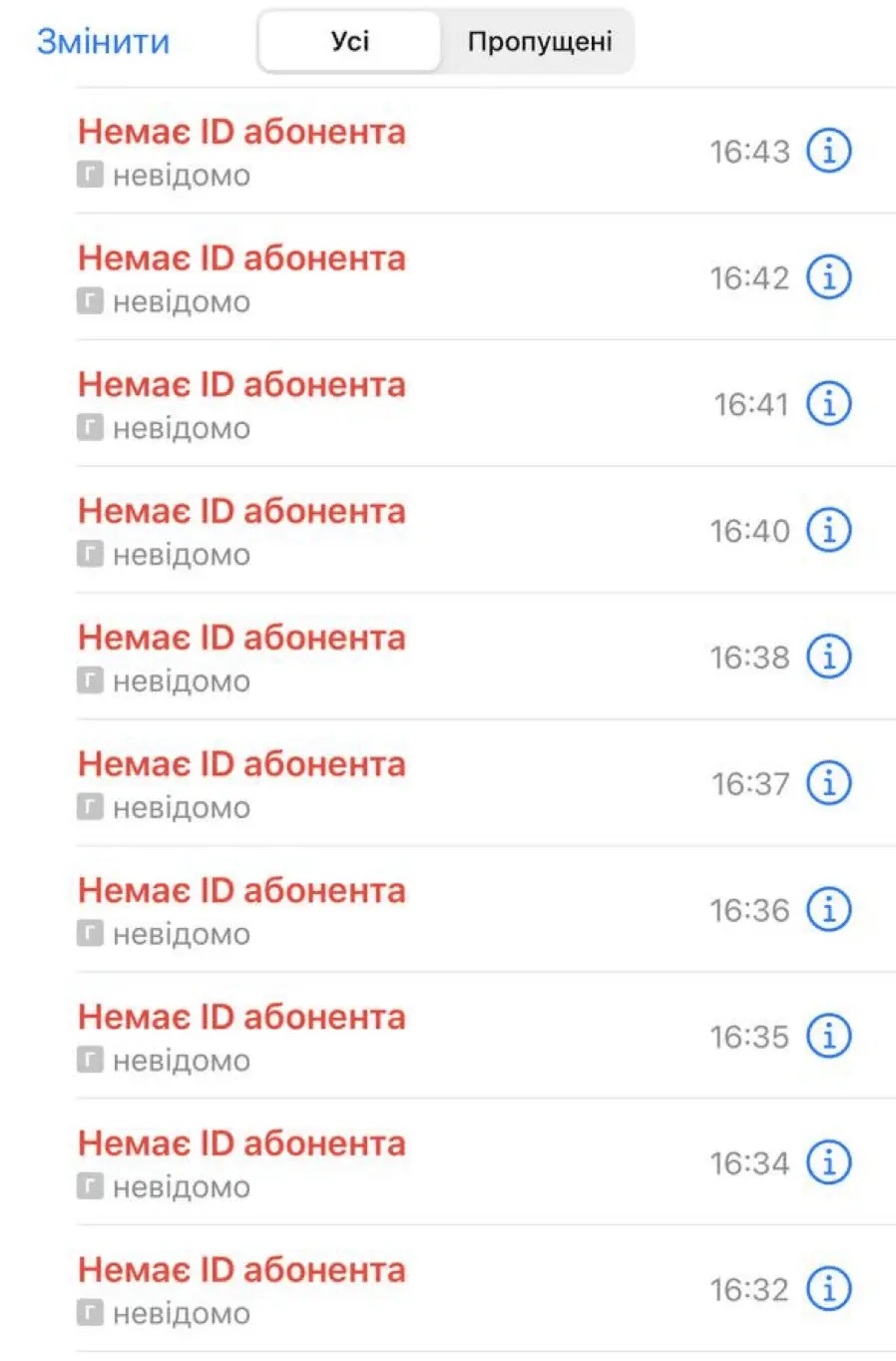This screenshot has width=896, height=1361.
Task: Show details of the 16:41 call
Action: 828,404
